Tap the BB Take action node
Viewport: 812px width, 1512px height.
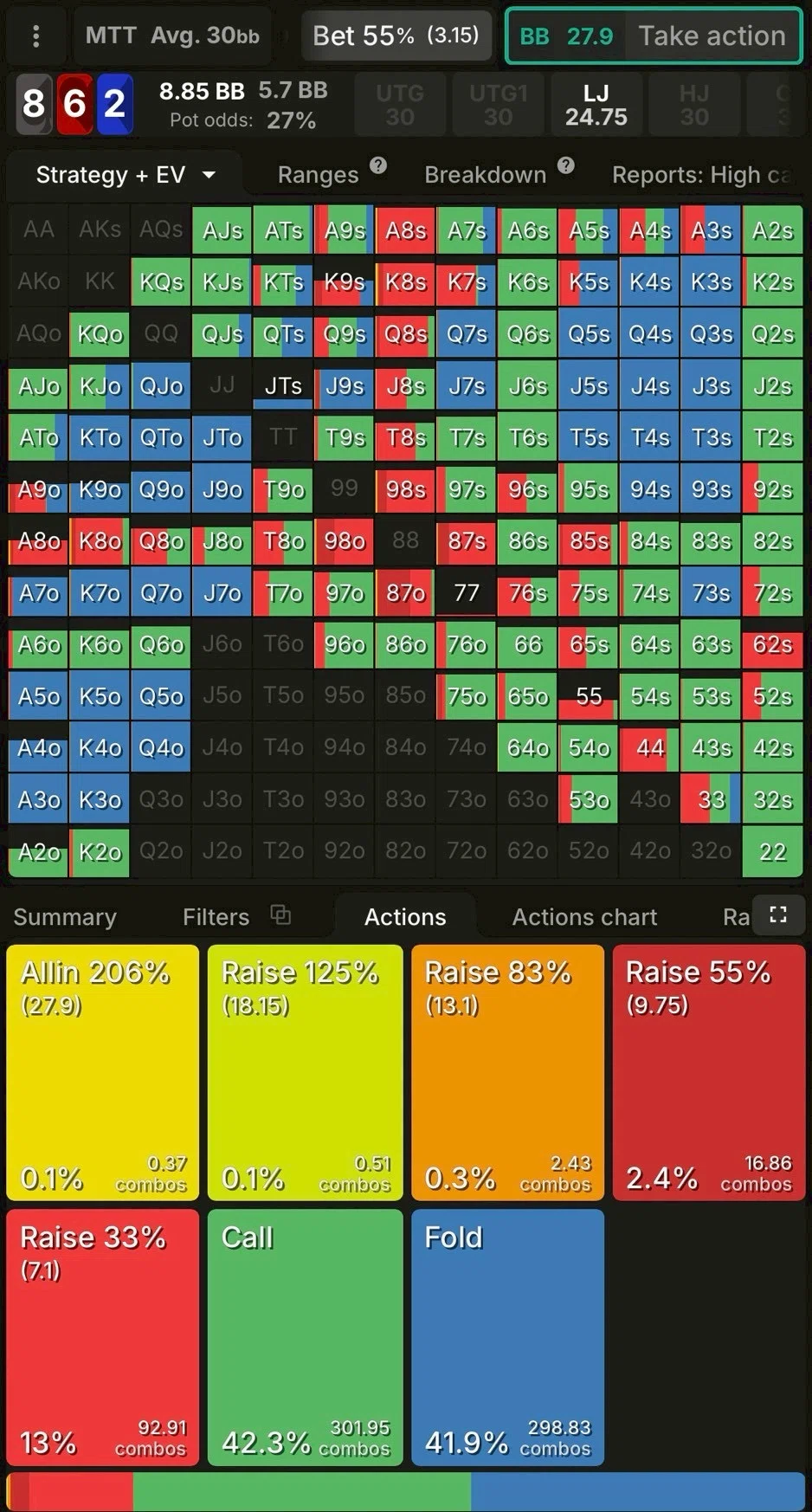point(653,36)
